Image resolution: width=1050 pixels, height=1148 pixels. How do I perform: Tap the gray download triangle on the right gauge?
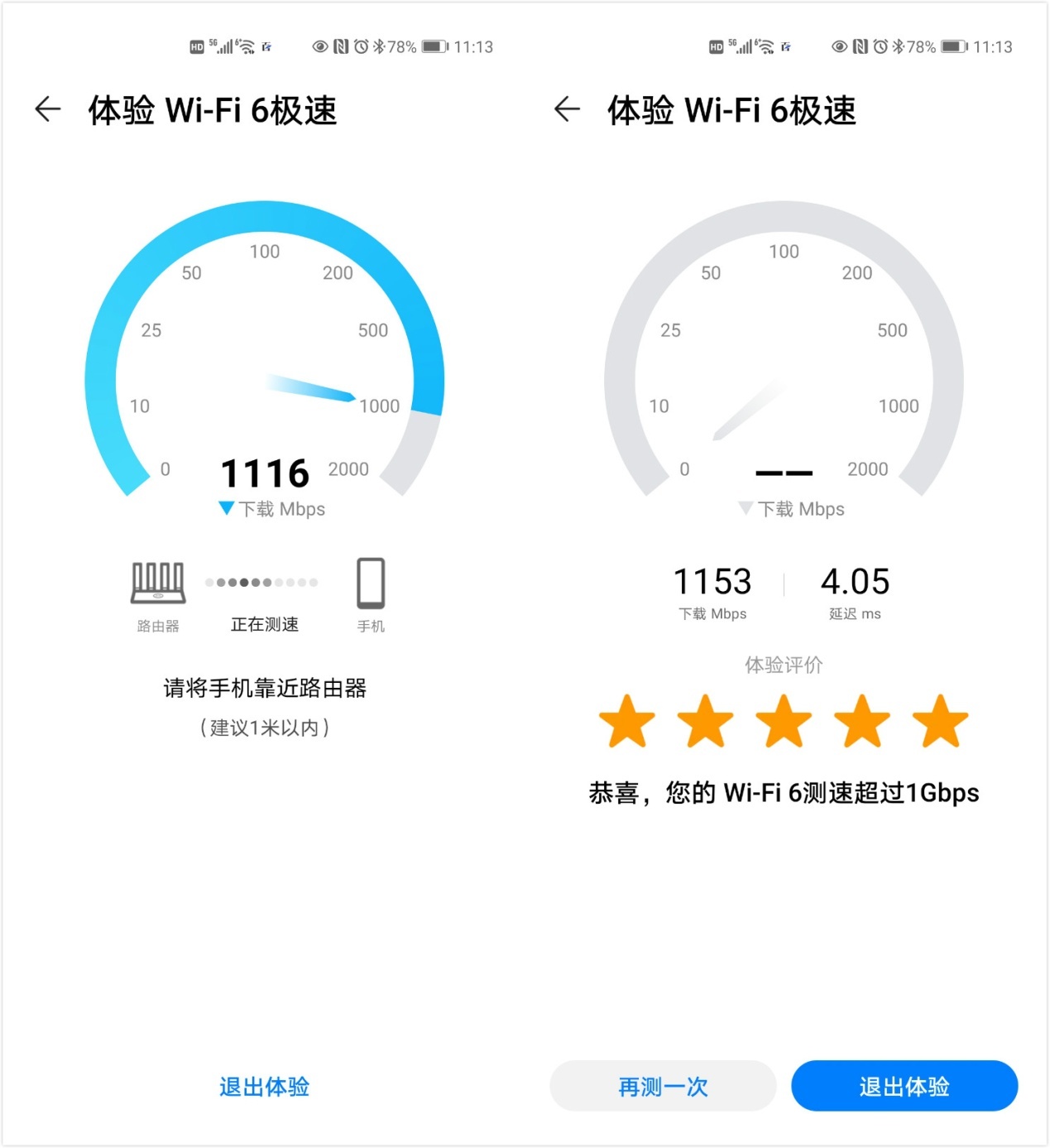[x=744, y=509]
